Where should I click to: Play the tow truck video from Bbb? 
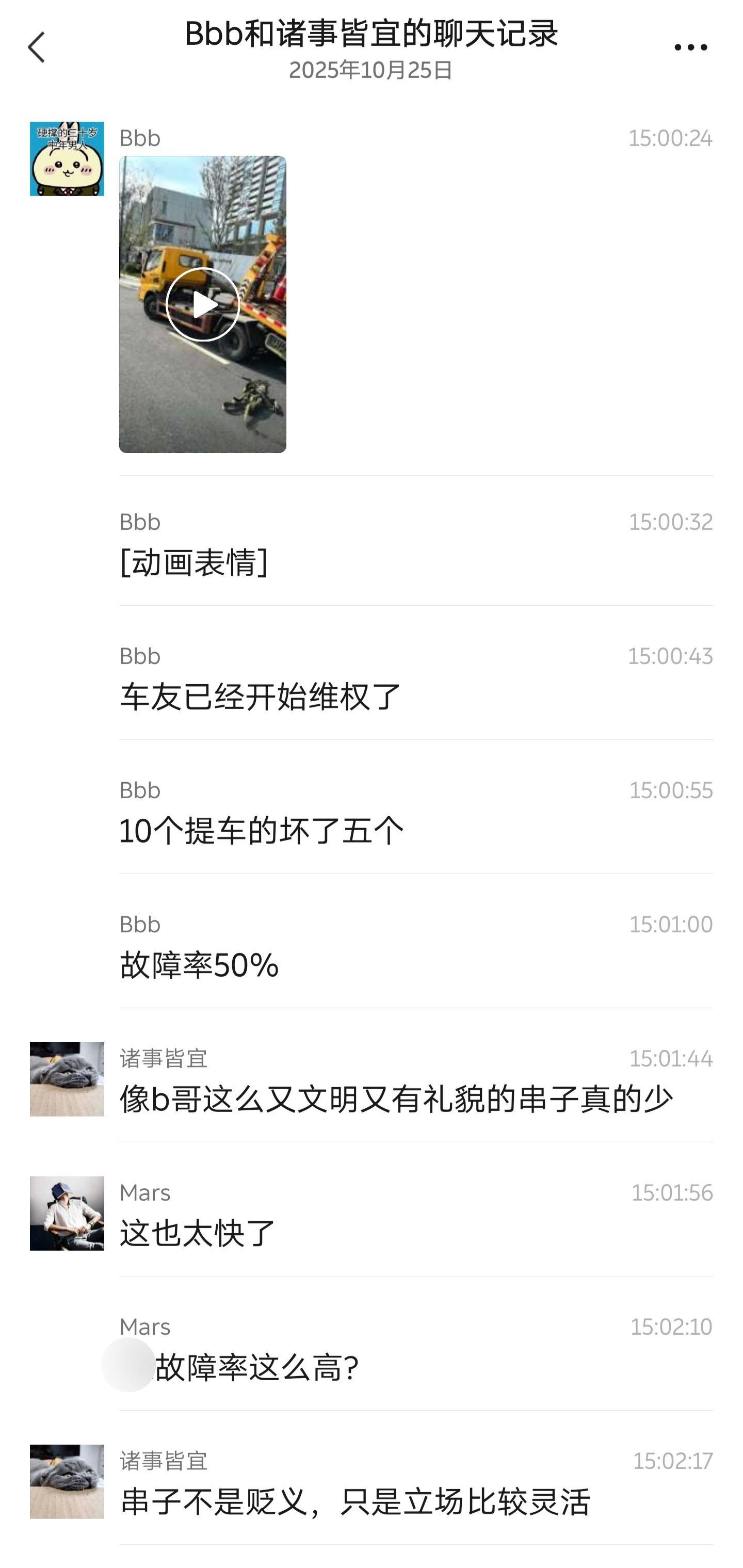(x=203, y=304)
